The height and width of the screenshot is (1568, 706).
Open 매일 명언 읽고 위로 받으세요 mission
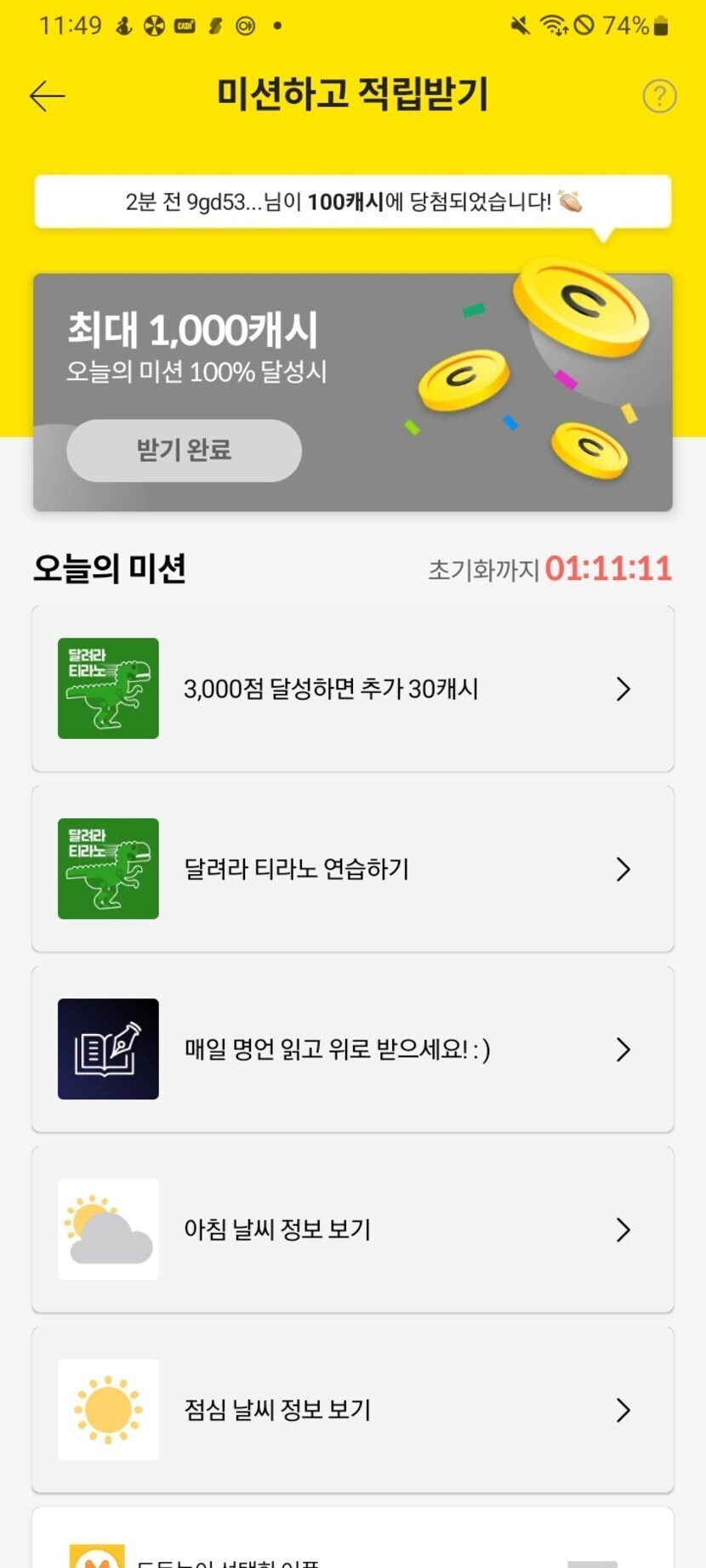click(x=352, y=1049)
